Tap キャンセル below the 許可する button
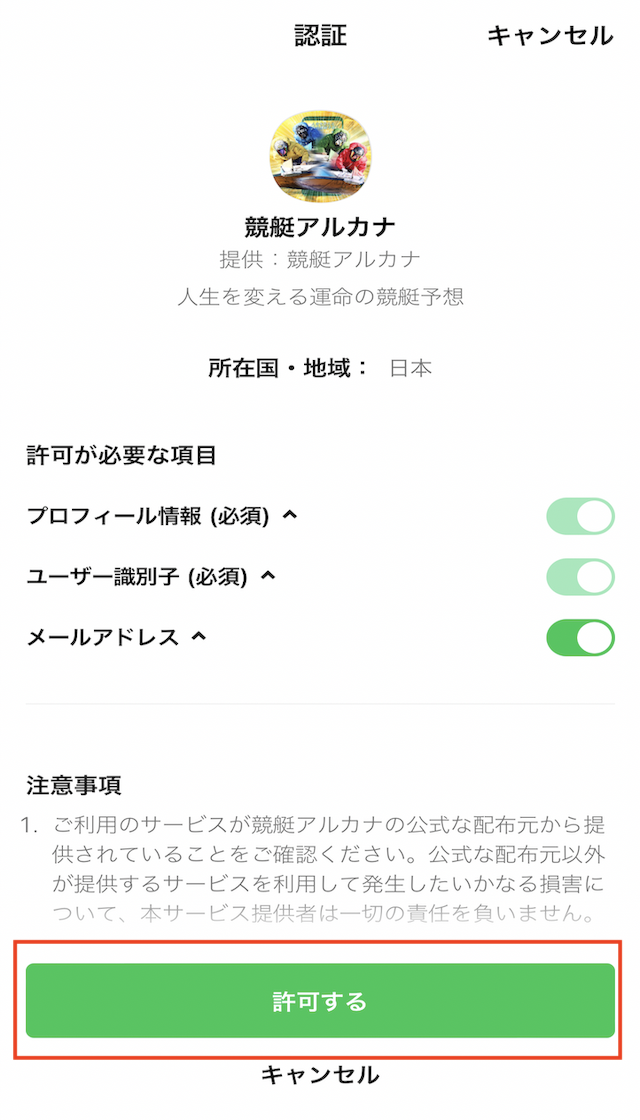The height and width of the screenshot is (1120, 640). (x=320, y=1074)
